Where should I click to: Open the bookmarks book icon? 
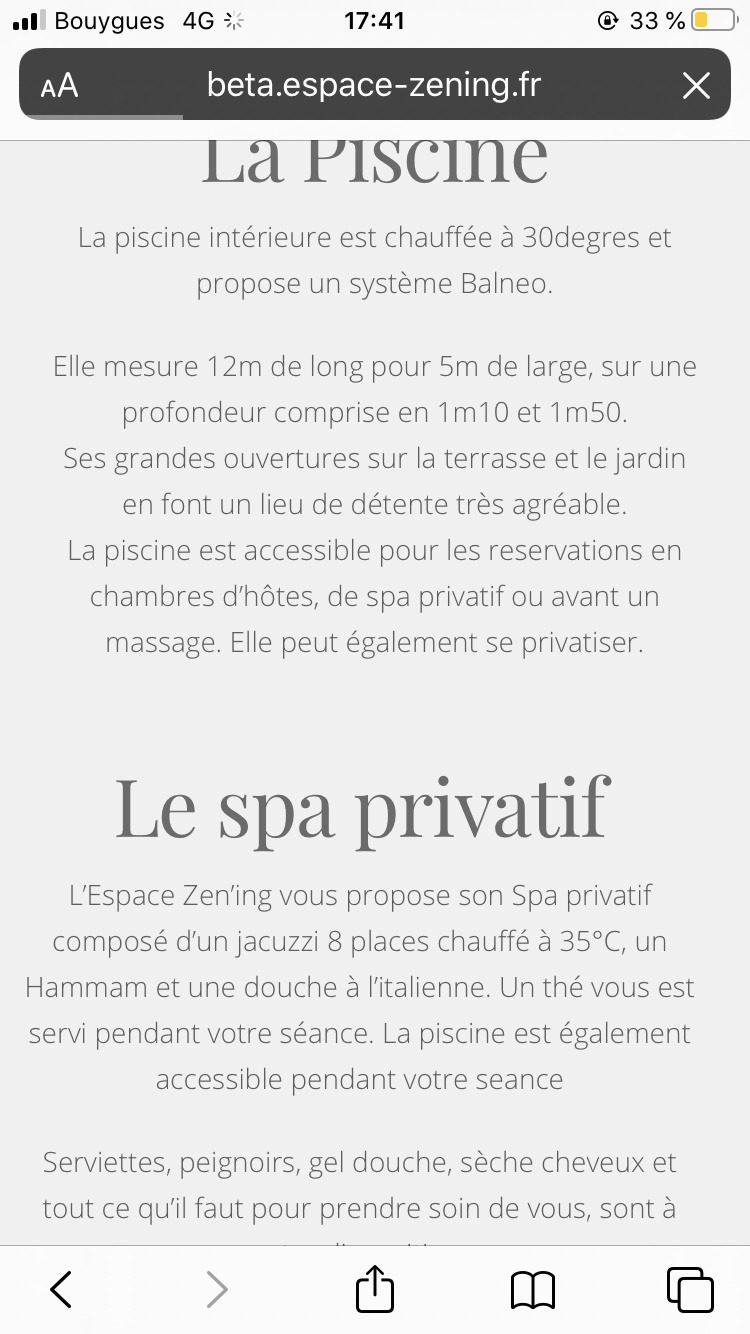[x=532, y=1289]
